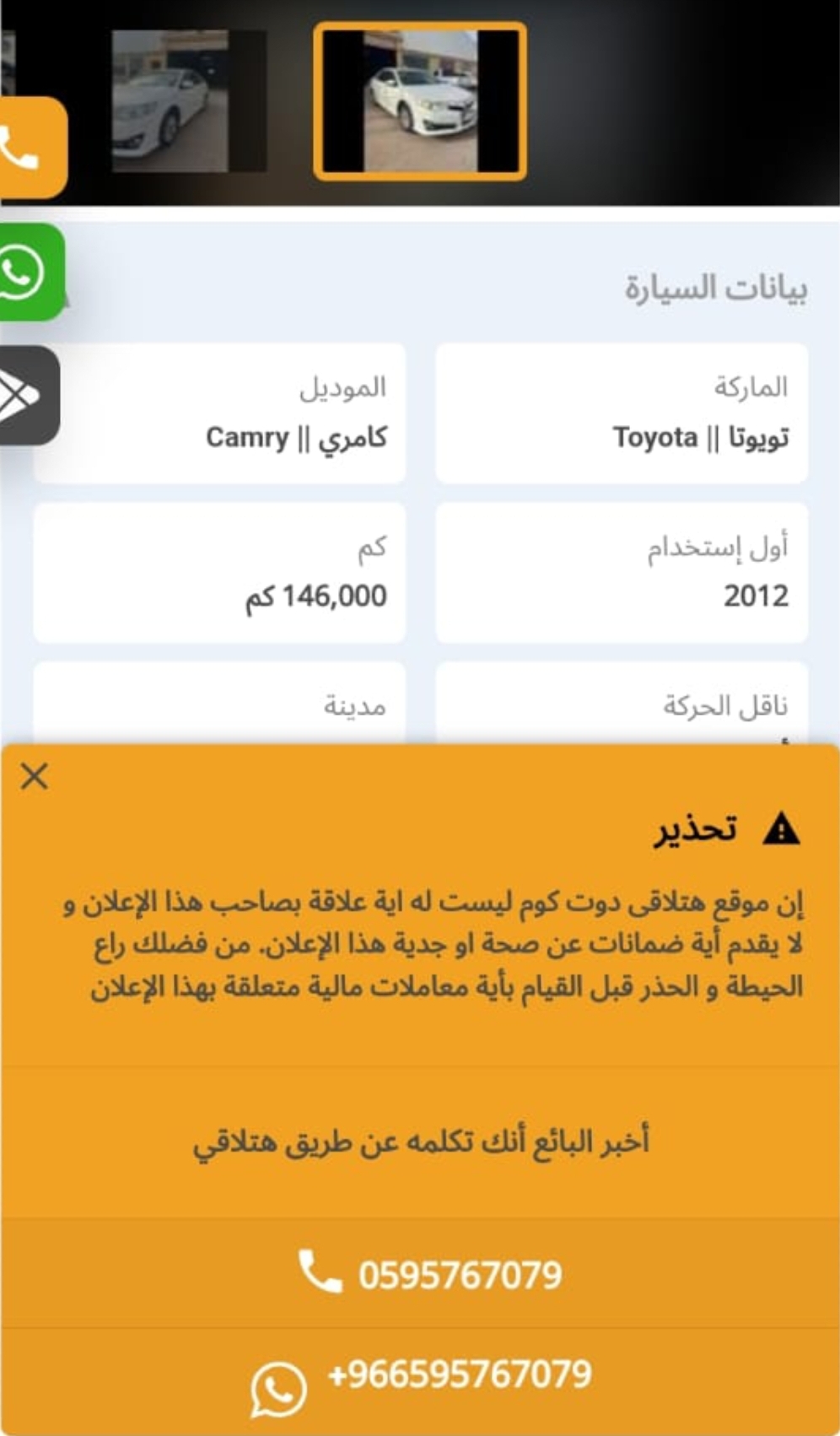Open the Google Play side button
The width and height of the screenshot is (840, 1436).
(29, 395)
